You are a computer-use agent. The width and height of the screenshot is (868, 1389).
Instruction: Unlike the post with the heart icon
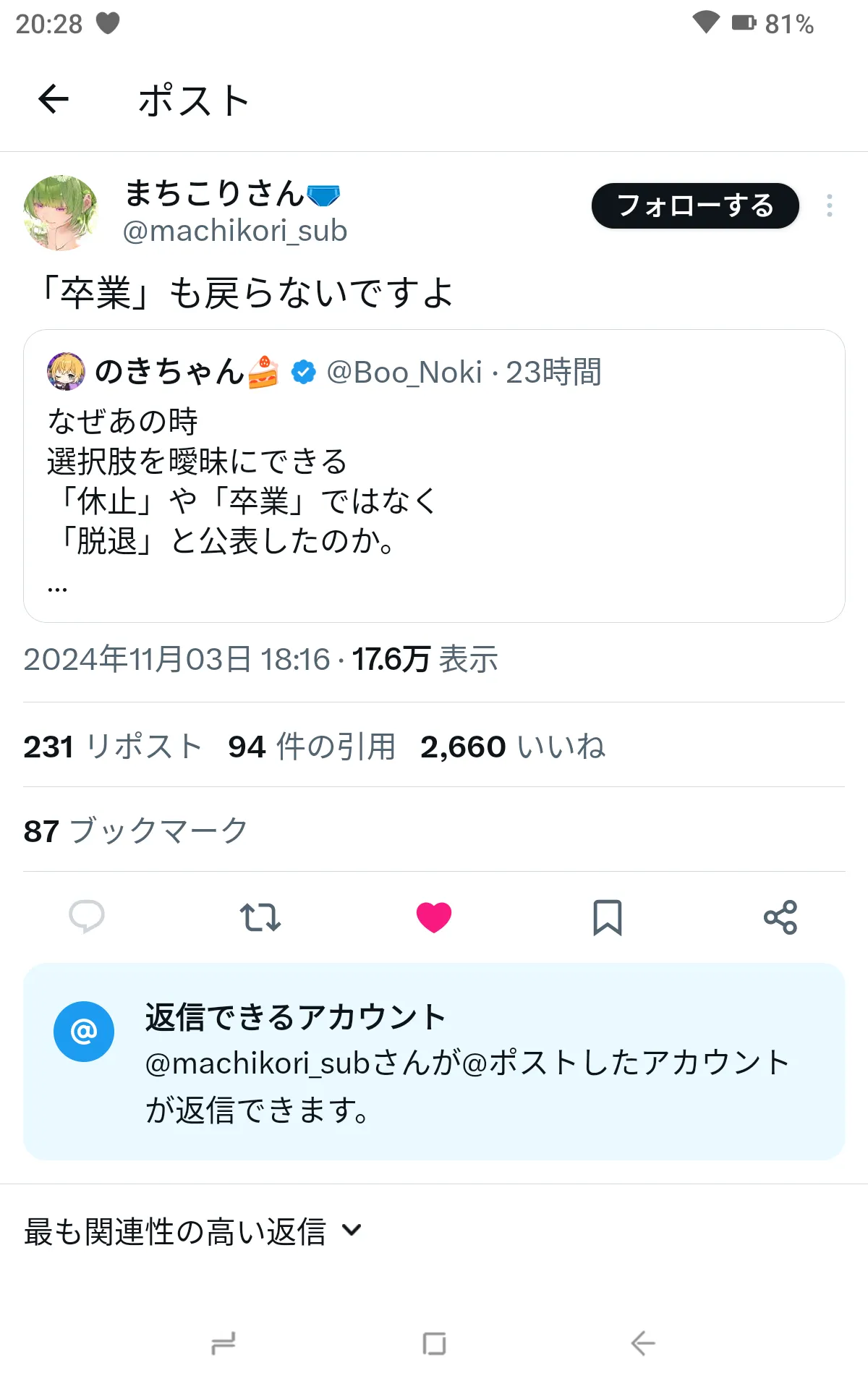434,917
